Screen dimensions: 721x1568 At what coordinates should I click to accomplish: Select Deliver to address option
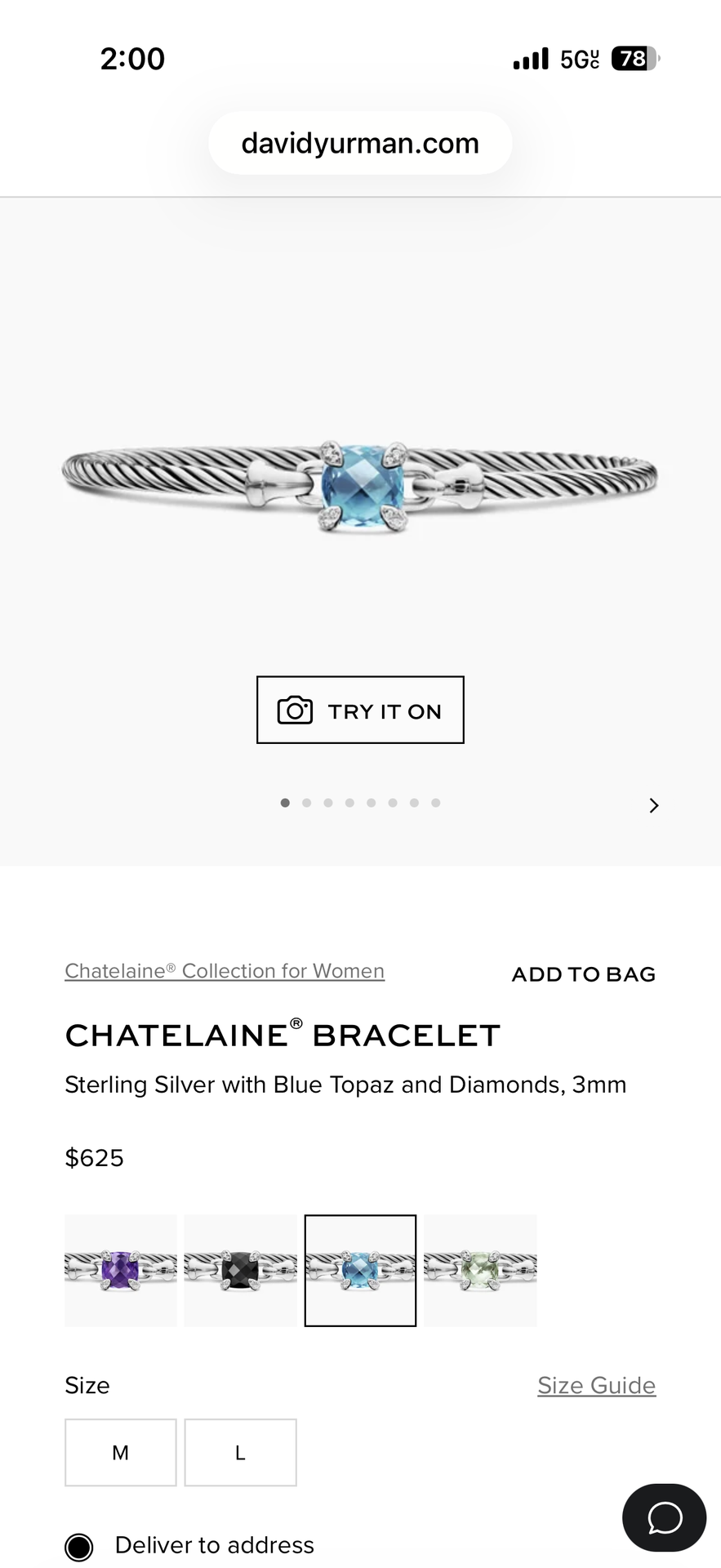(x=79, y=1547)
